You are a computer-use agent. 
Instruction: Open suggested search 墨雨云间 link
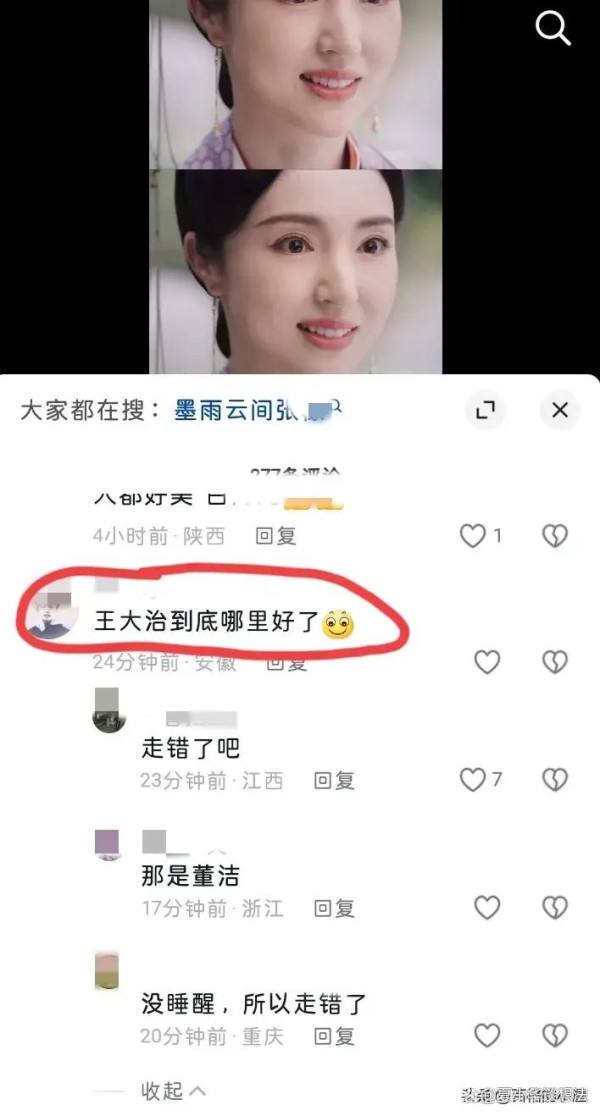coord(258,411)
